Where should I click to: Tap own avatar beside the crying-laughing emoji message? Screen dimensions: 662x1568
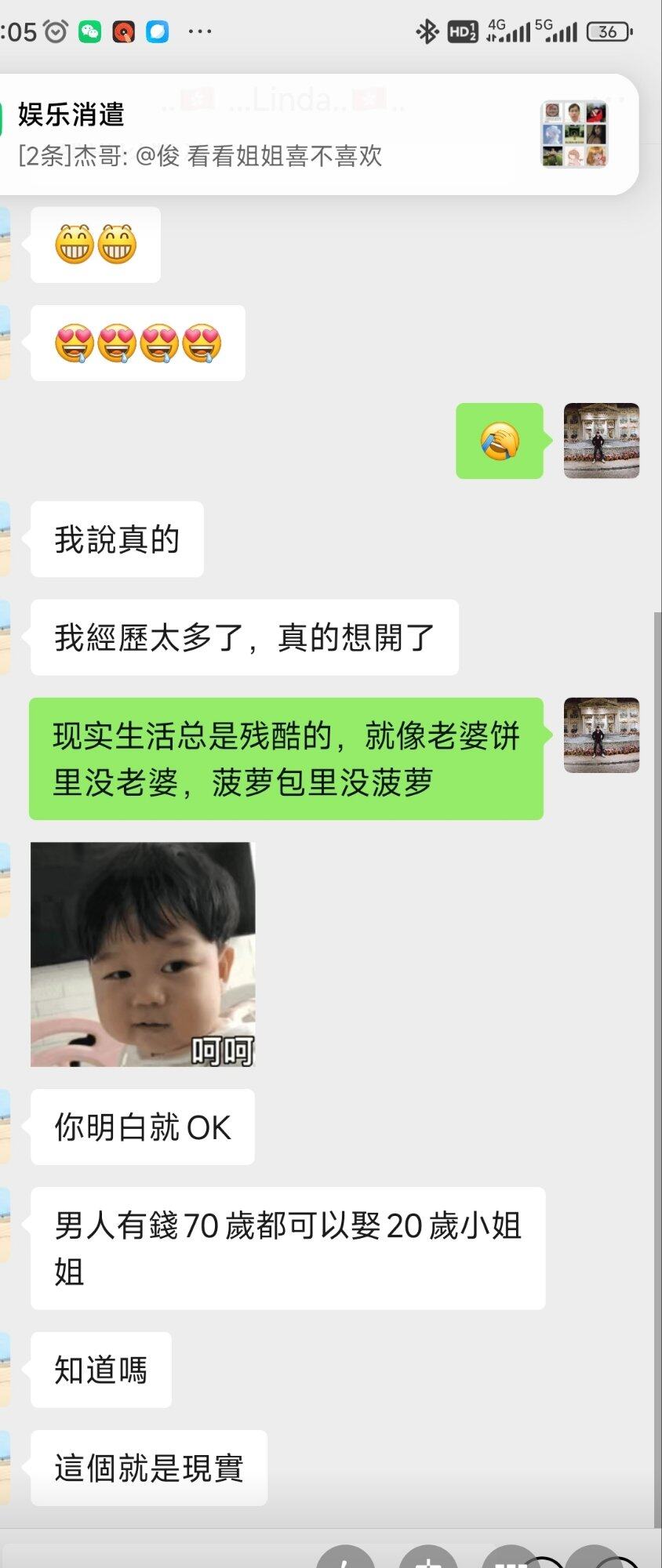(x=601, y=441)
